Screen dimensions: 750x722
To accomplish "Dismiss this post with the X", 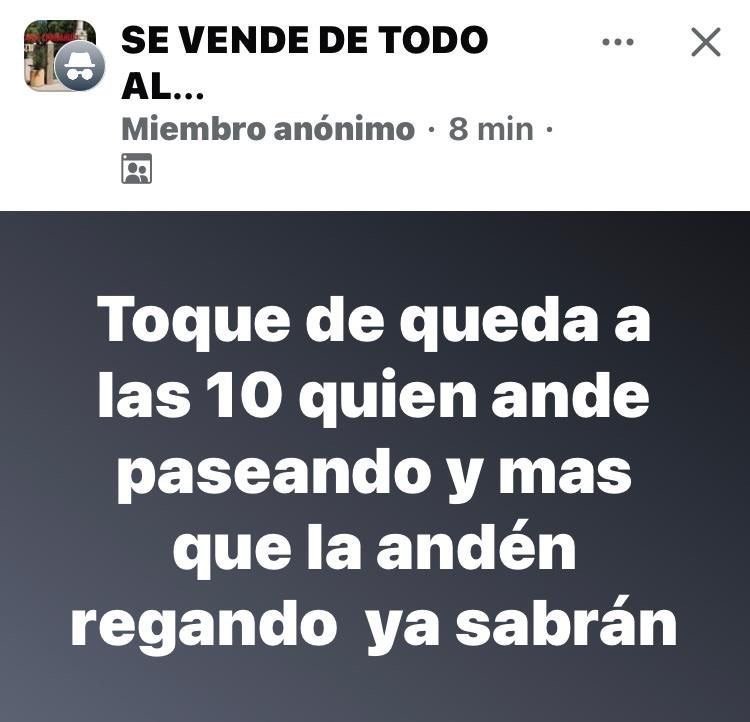I will point(706,42).
